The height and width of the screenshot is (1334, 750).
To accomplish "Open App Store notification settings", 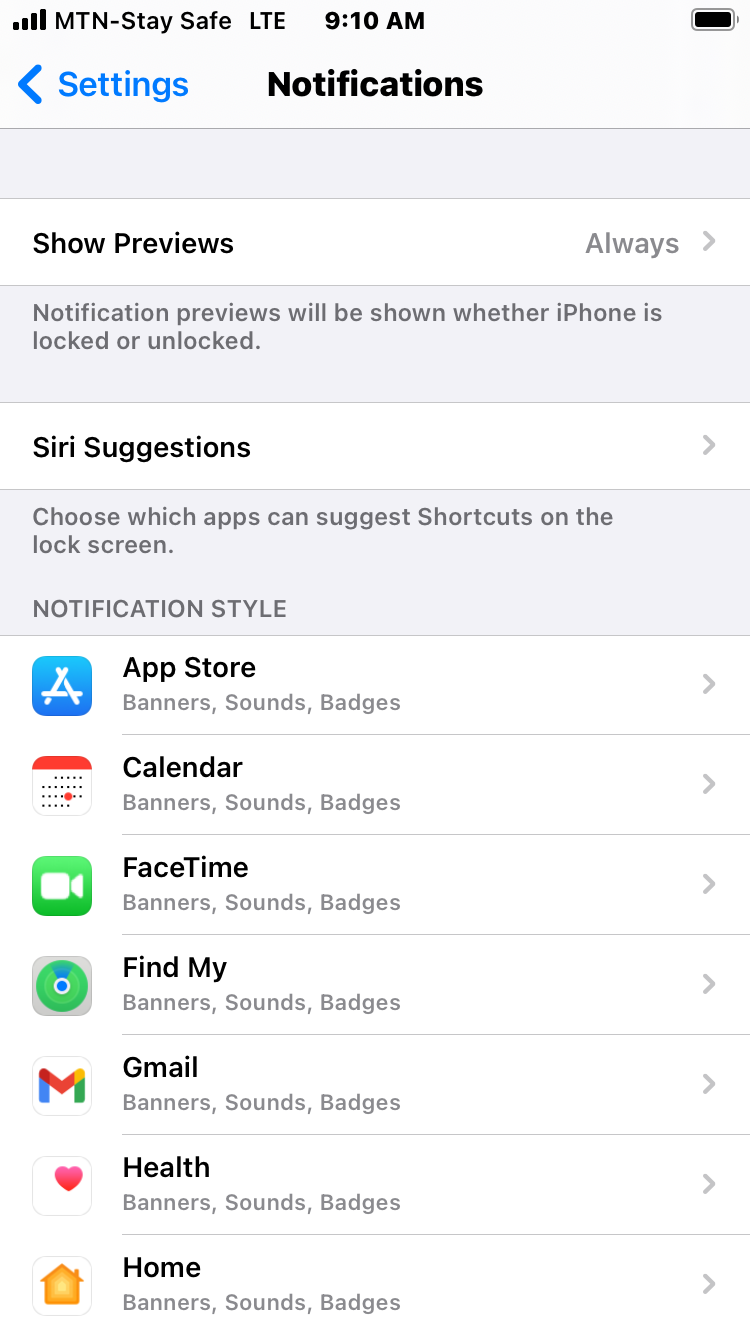I will coord(375,685).
